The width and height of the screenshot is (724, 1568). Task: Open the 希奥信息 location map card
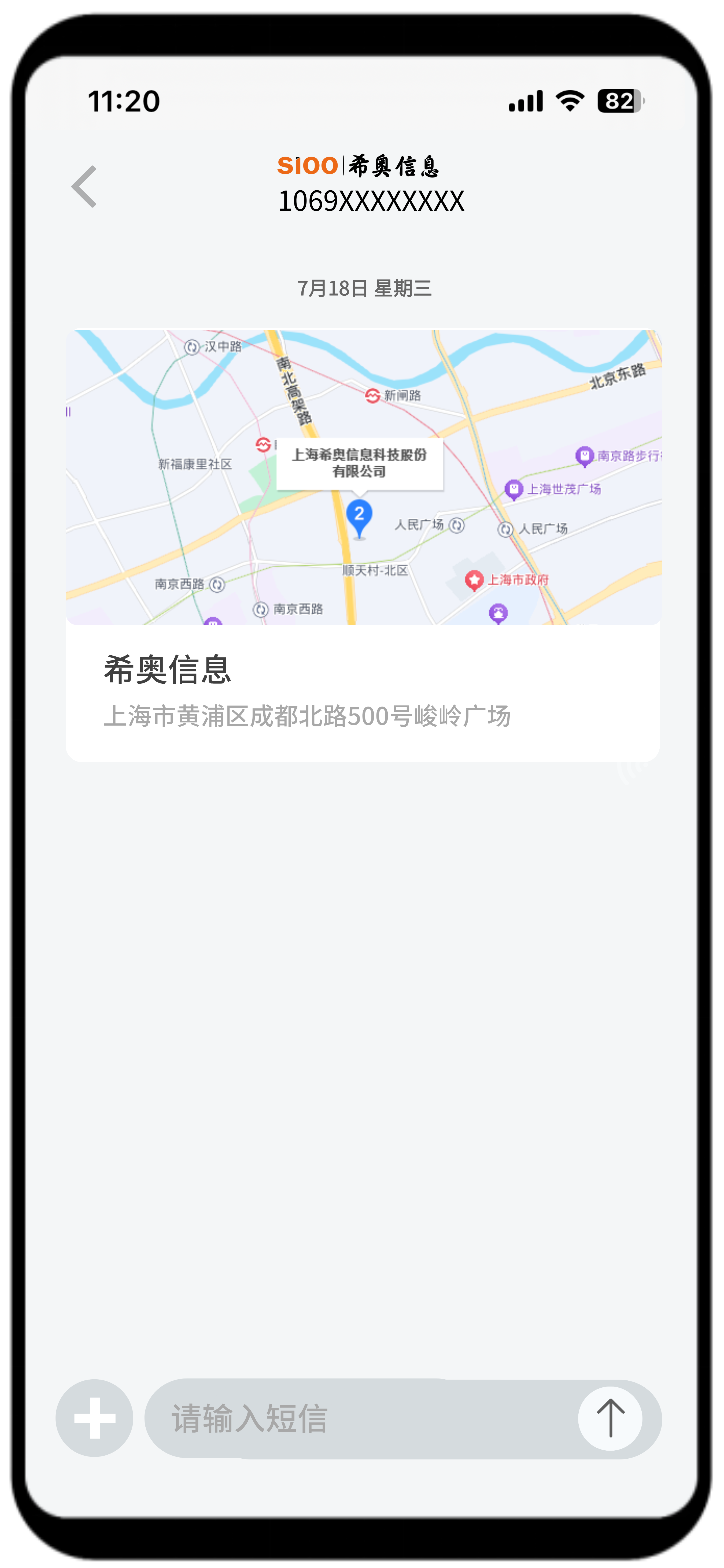[x=363, y=545]
